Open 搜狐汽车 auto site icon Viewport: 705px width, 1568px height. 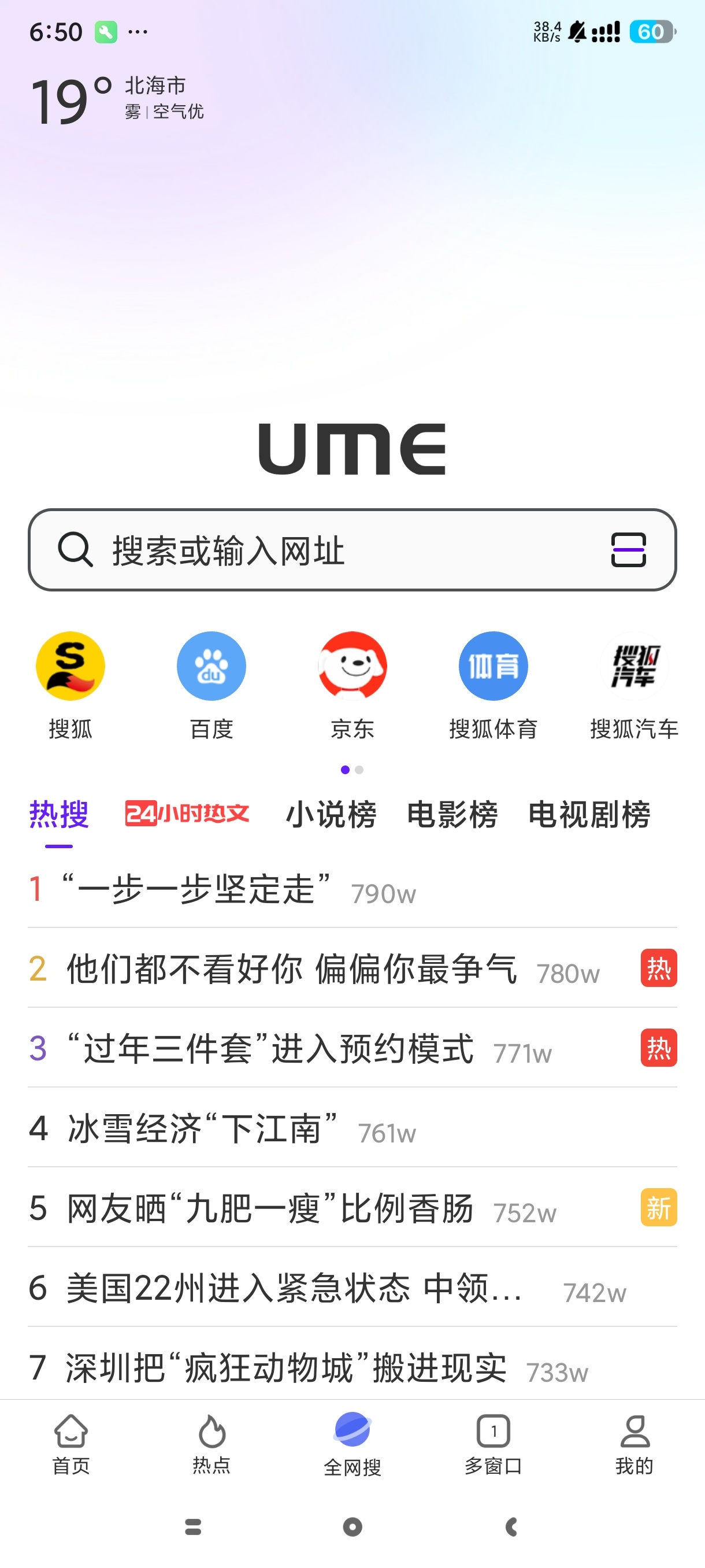(x=634, y=666)
